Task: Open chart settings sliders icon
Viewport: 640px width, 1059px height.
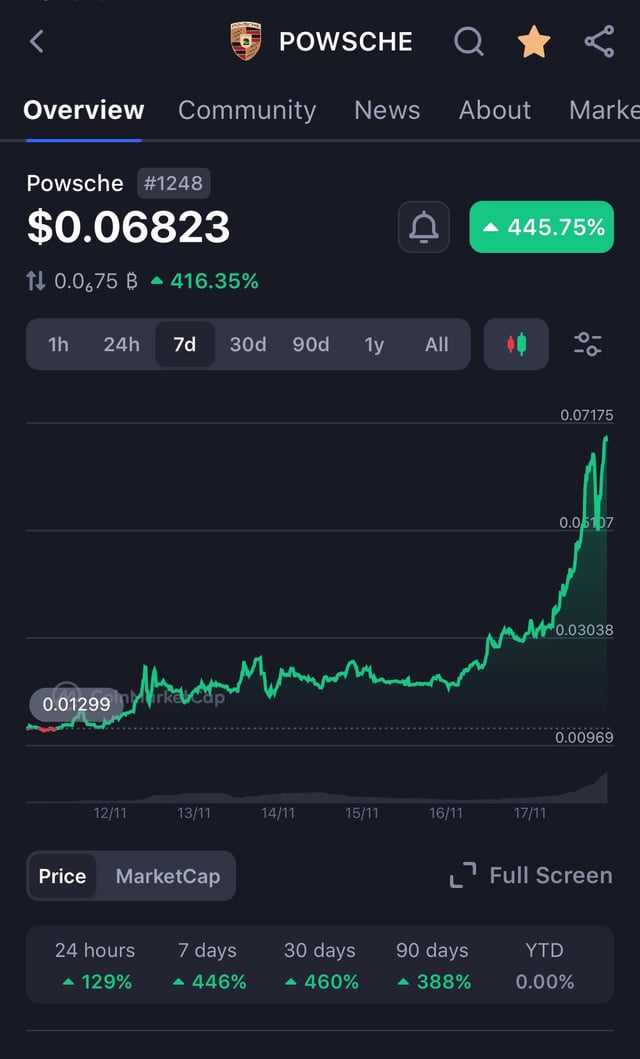Action: [x=587, y=344]
